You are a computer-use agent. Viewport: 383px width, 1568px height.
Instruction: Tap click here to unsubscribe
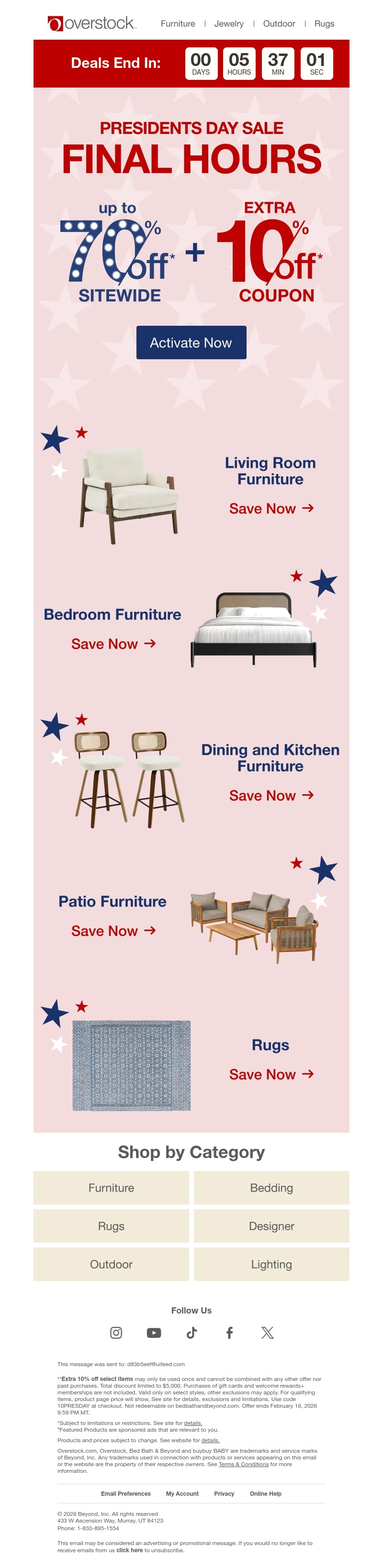(129, 1550)
